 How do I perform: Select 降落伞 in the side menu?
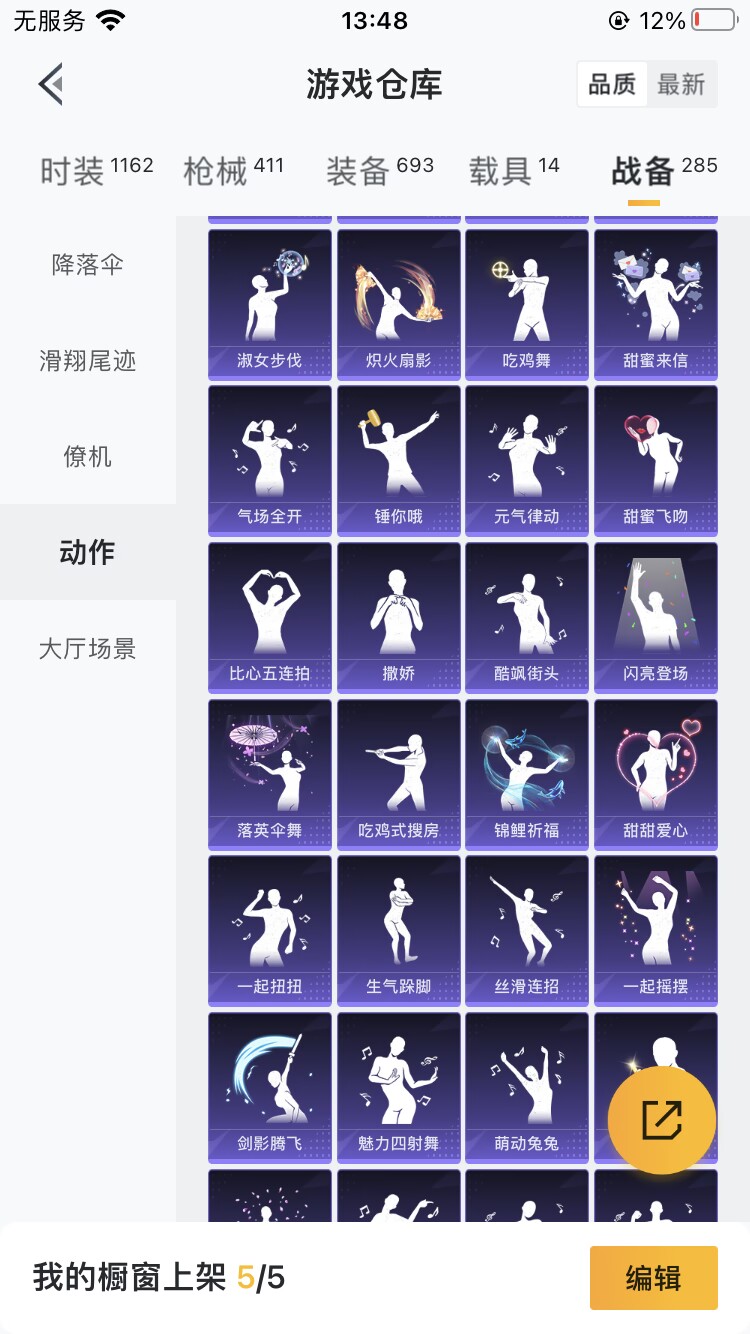click(x=88, y=265)
